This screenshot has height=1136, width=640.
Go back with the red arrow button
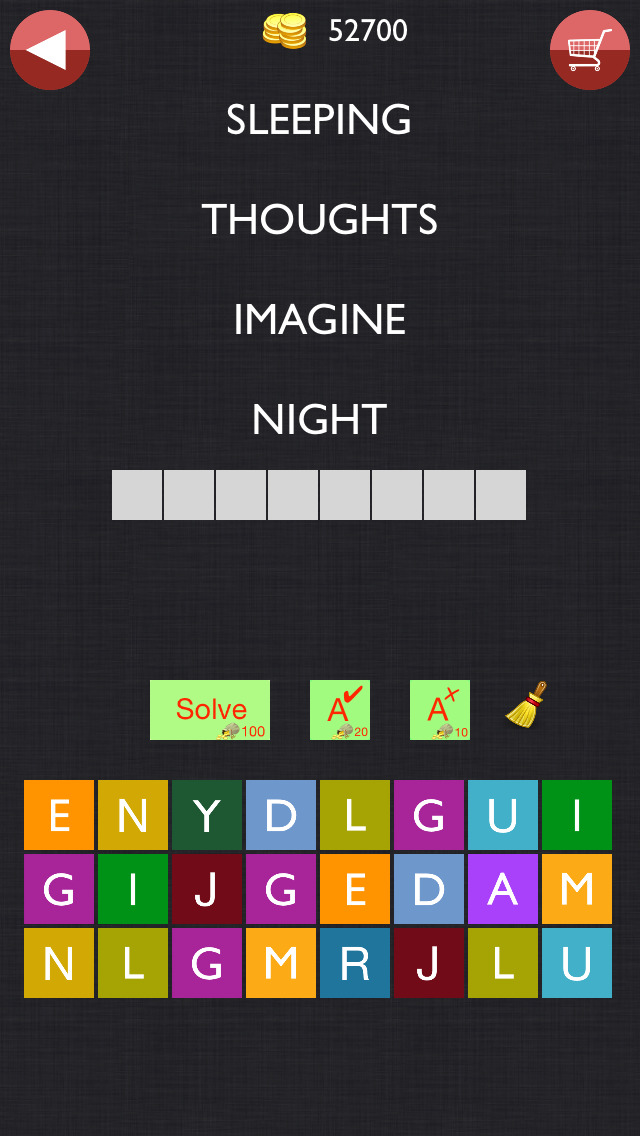(50, 50)
